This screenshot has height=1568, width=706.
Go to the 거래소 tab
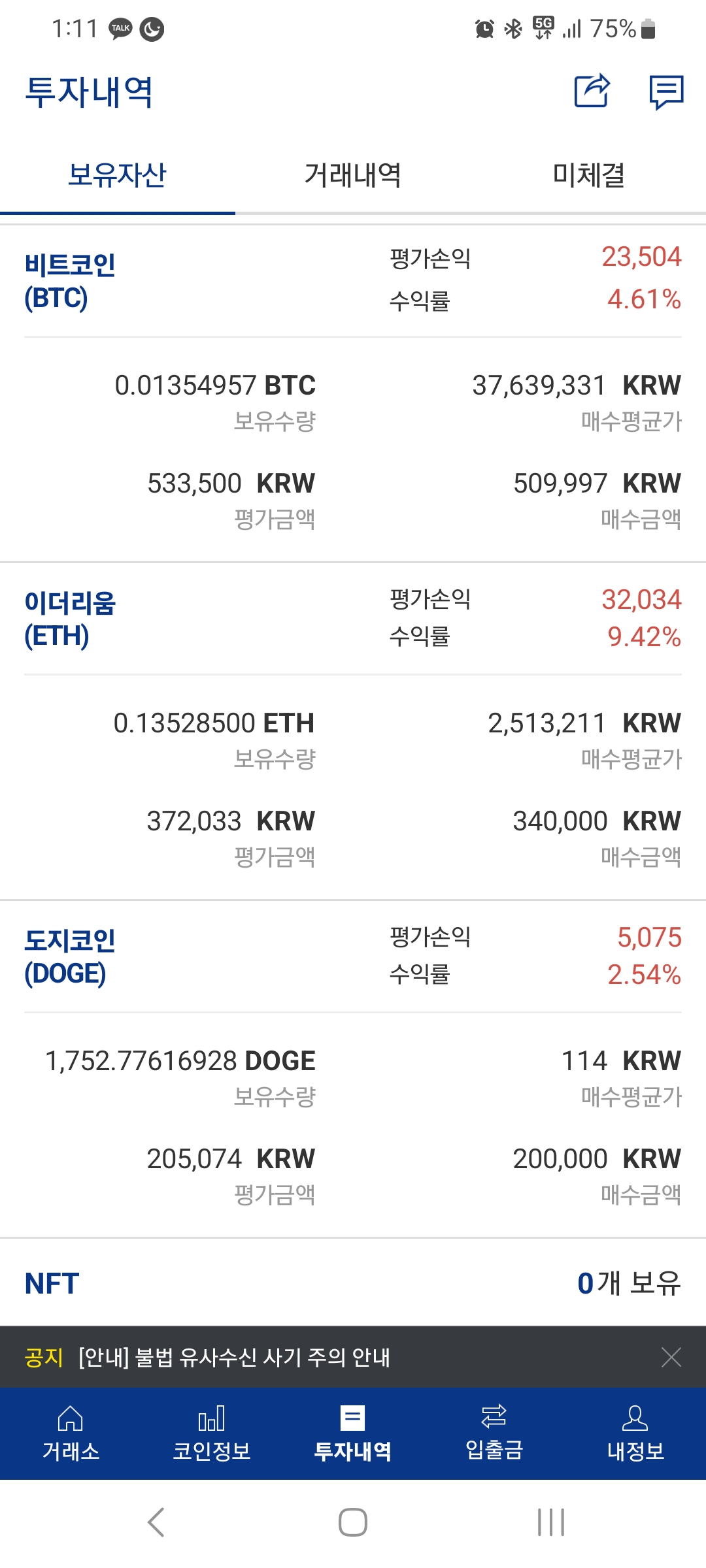(x=71, y=1433)
